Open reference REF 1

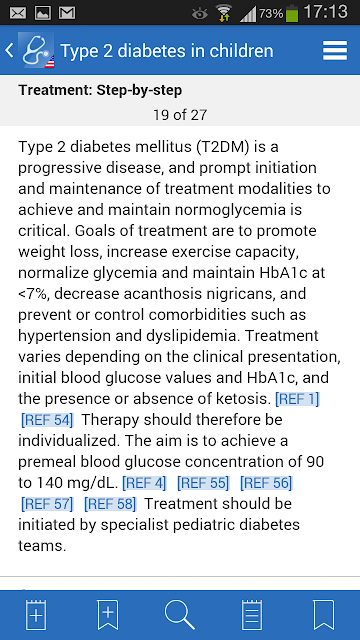(x=297, y=399)
